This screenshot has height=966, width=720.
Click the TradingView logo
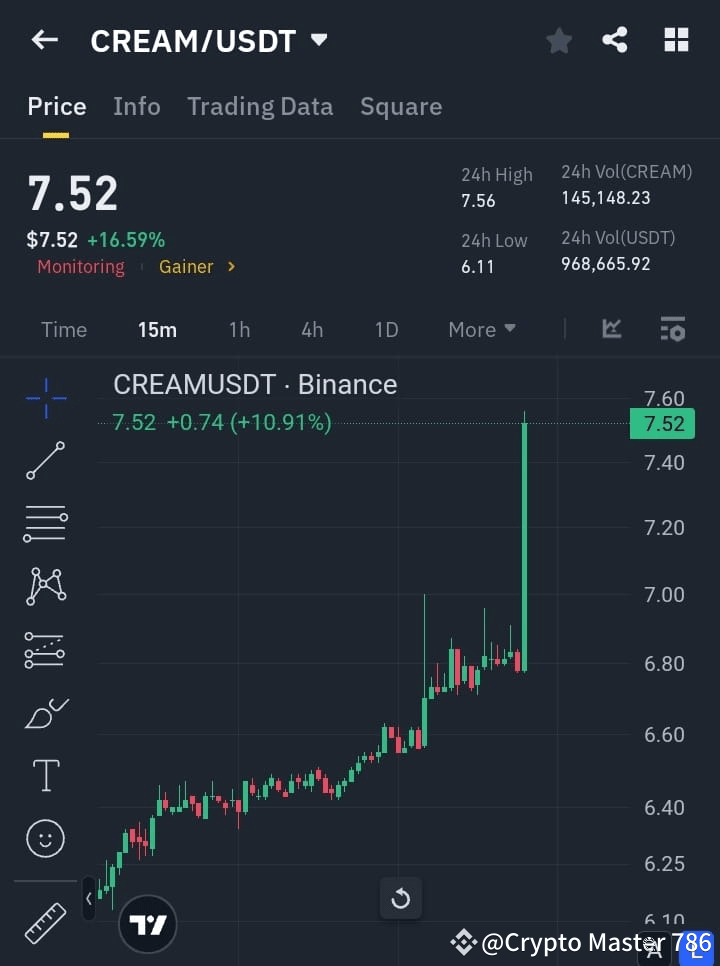pyautogui.click(x=147, y=924)
